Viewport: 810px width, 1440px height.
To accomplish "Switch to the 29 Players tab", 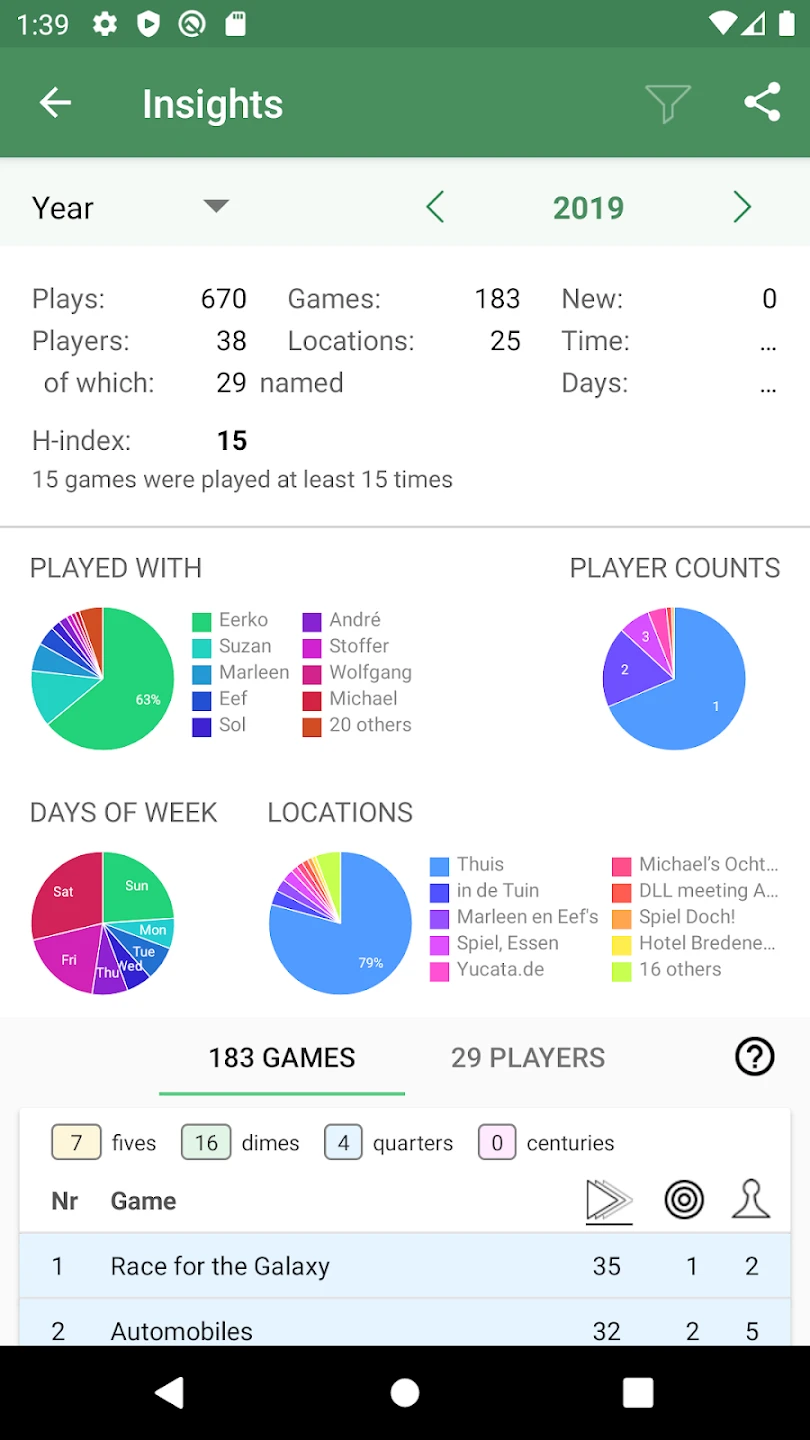I will point(527,1057).
